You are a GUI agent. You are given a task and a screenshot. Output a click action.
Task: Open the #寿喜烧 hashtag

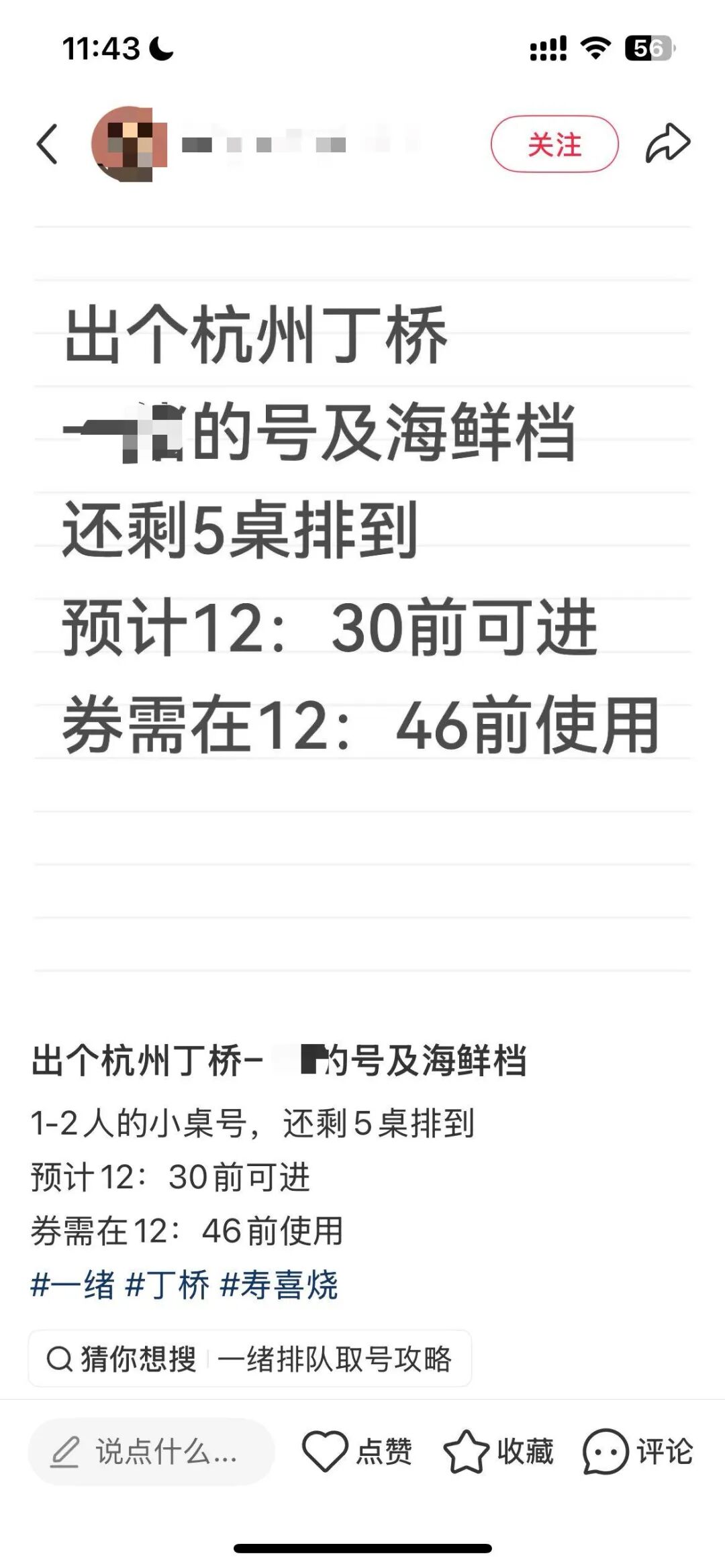[279, 1286]
